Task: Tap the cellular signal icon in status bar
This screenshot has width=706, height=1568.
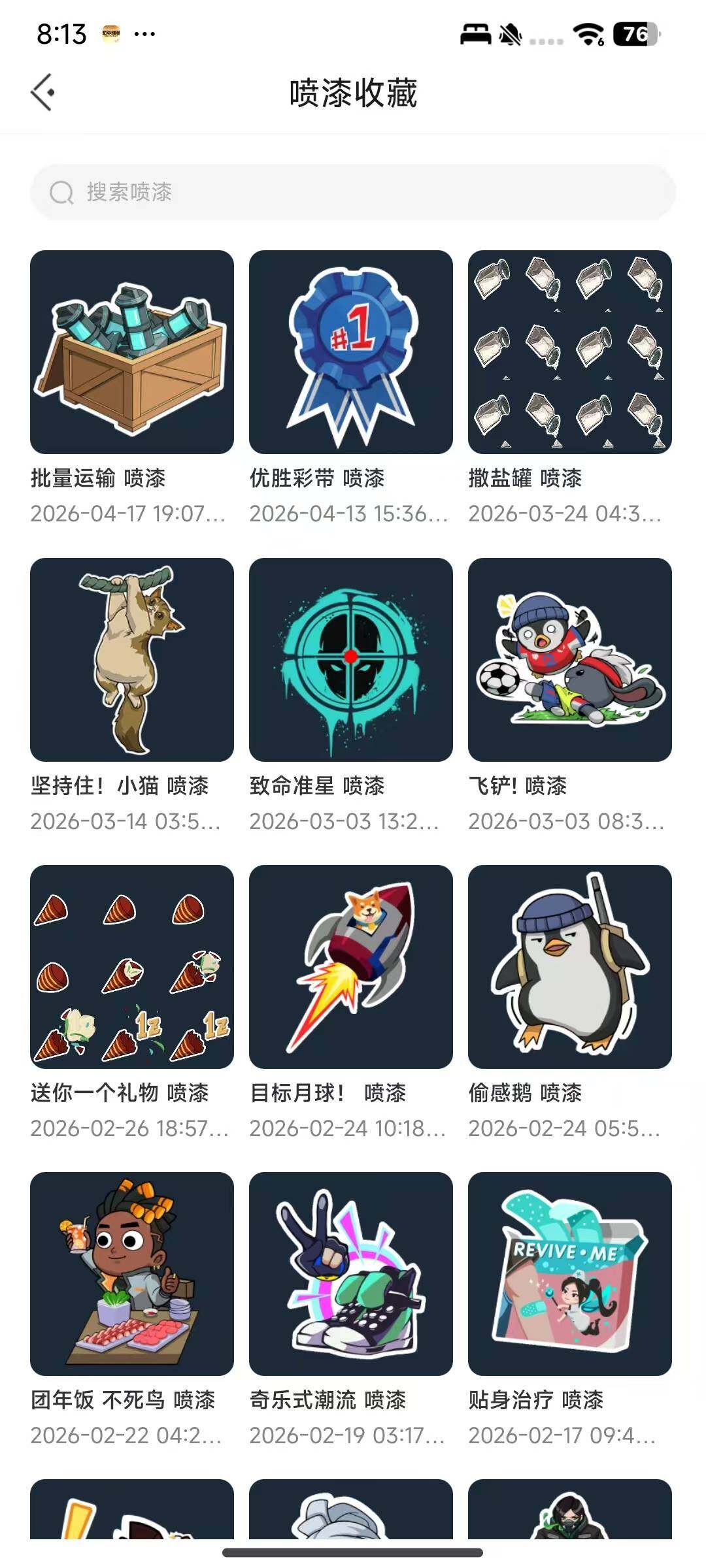Action: point(549,37)
